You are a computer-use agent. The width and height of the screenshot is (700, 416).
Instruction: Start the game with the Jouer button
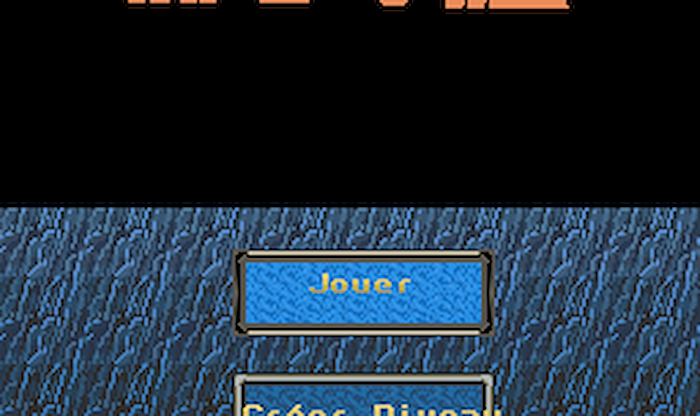(363, 291)
